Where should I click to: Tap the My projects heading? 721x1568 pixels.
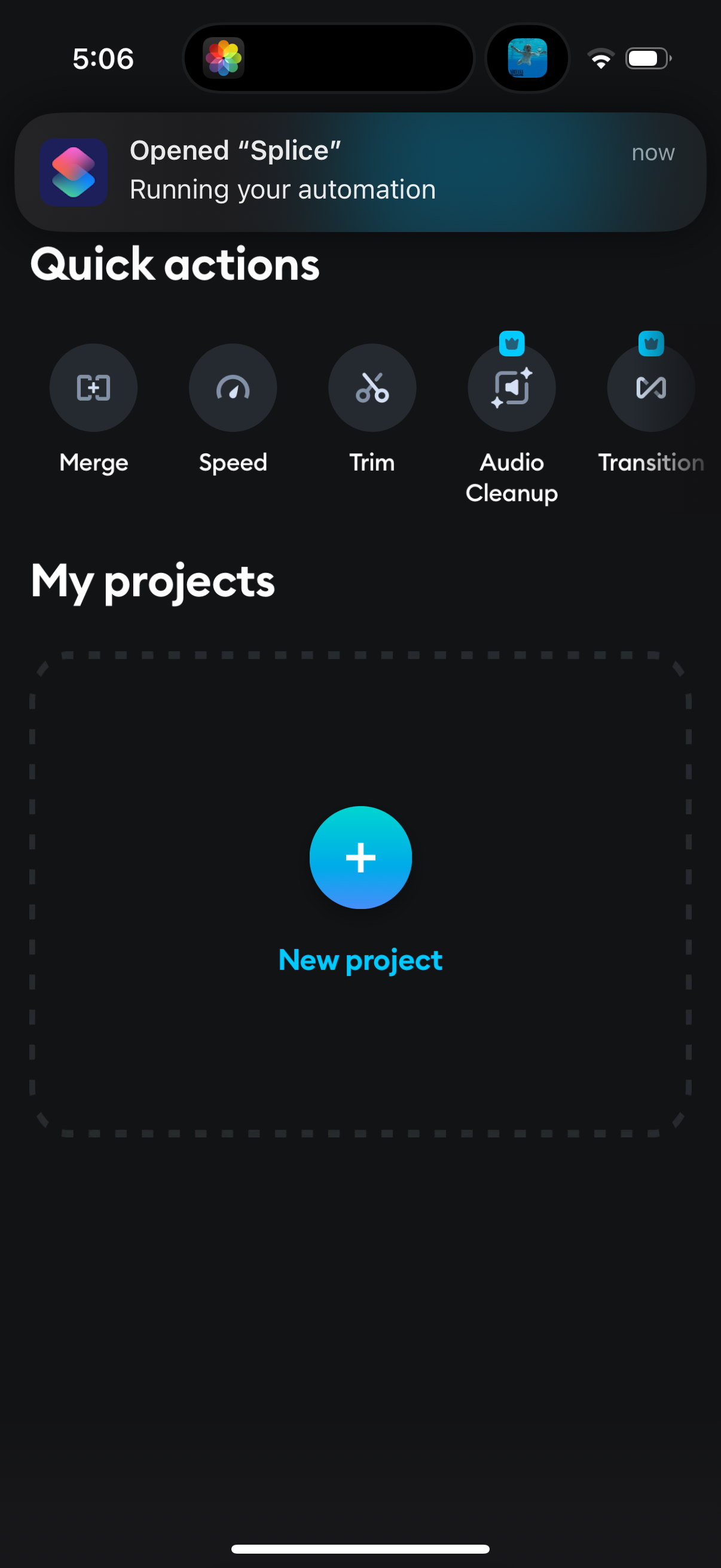[152, 582]
